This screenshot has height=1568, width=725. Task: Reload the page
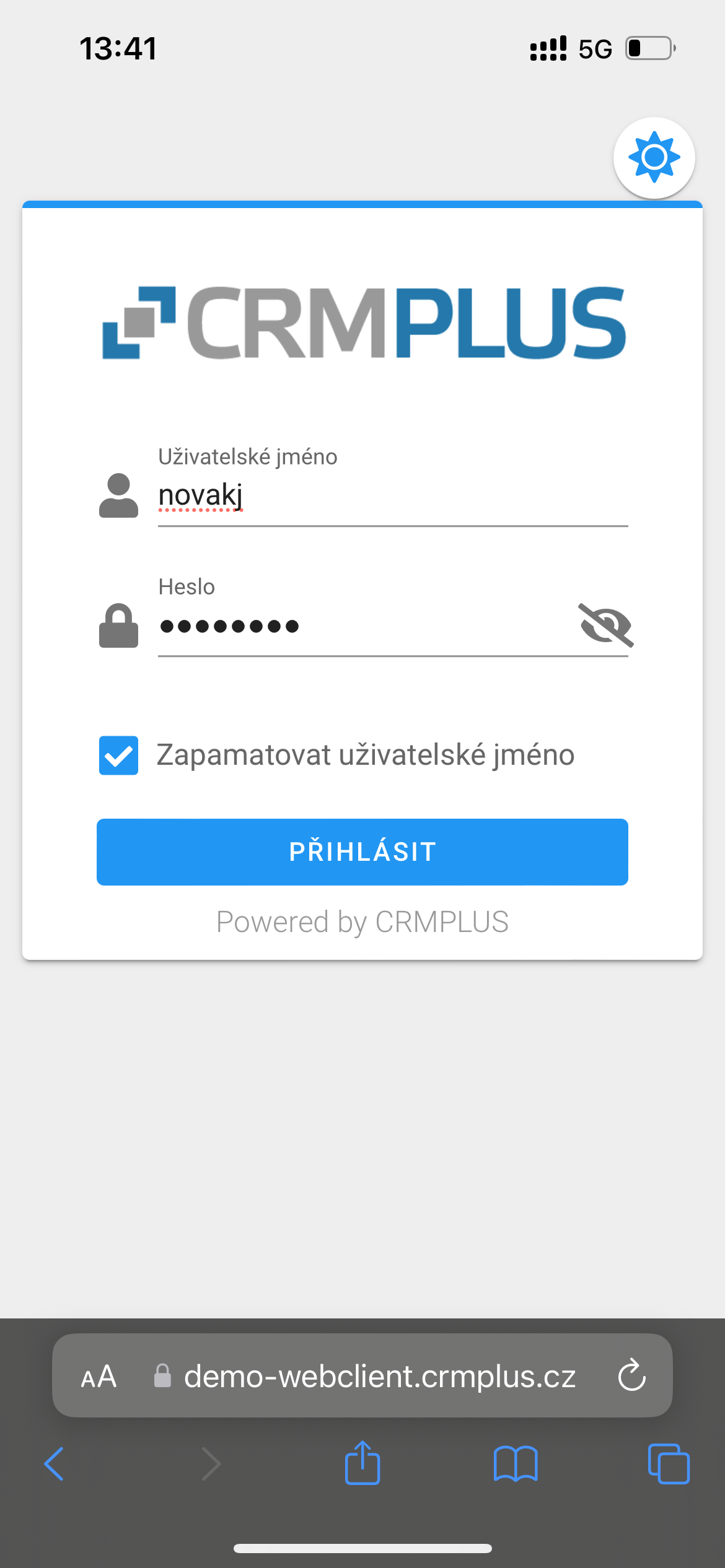[631, 1375]
